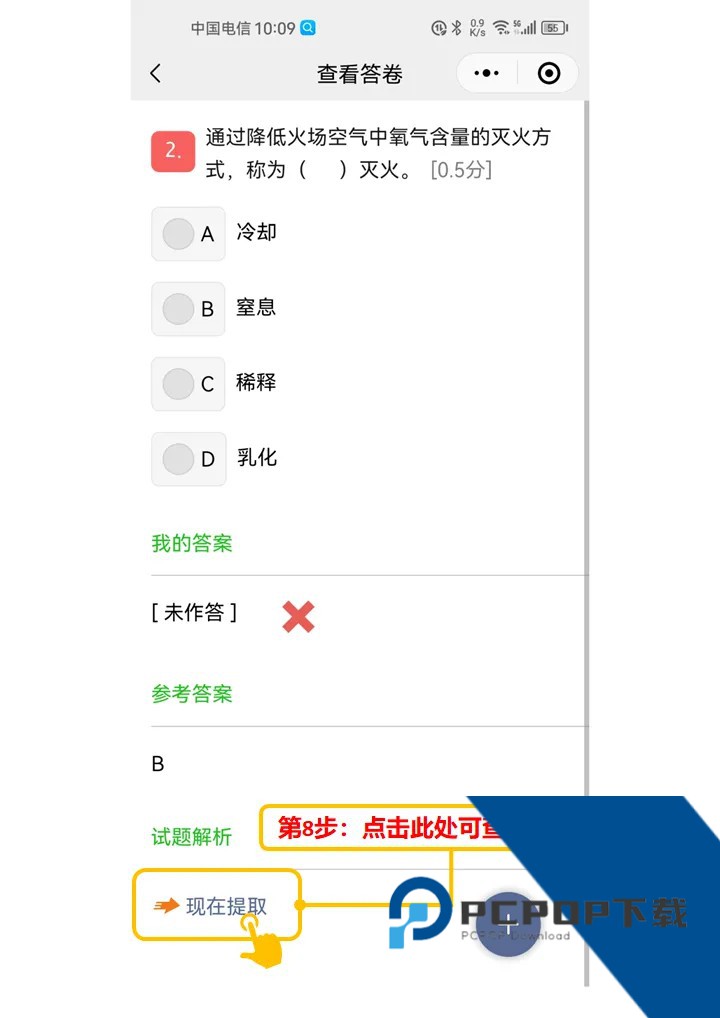Open the three-dot more options menu
Image resolution: width=720 pixels, height=1018 pixels.
(485, 73)
